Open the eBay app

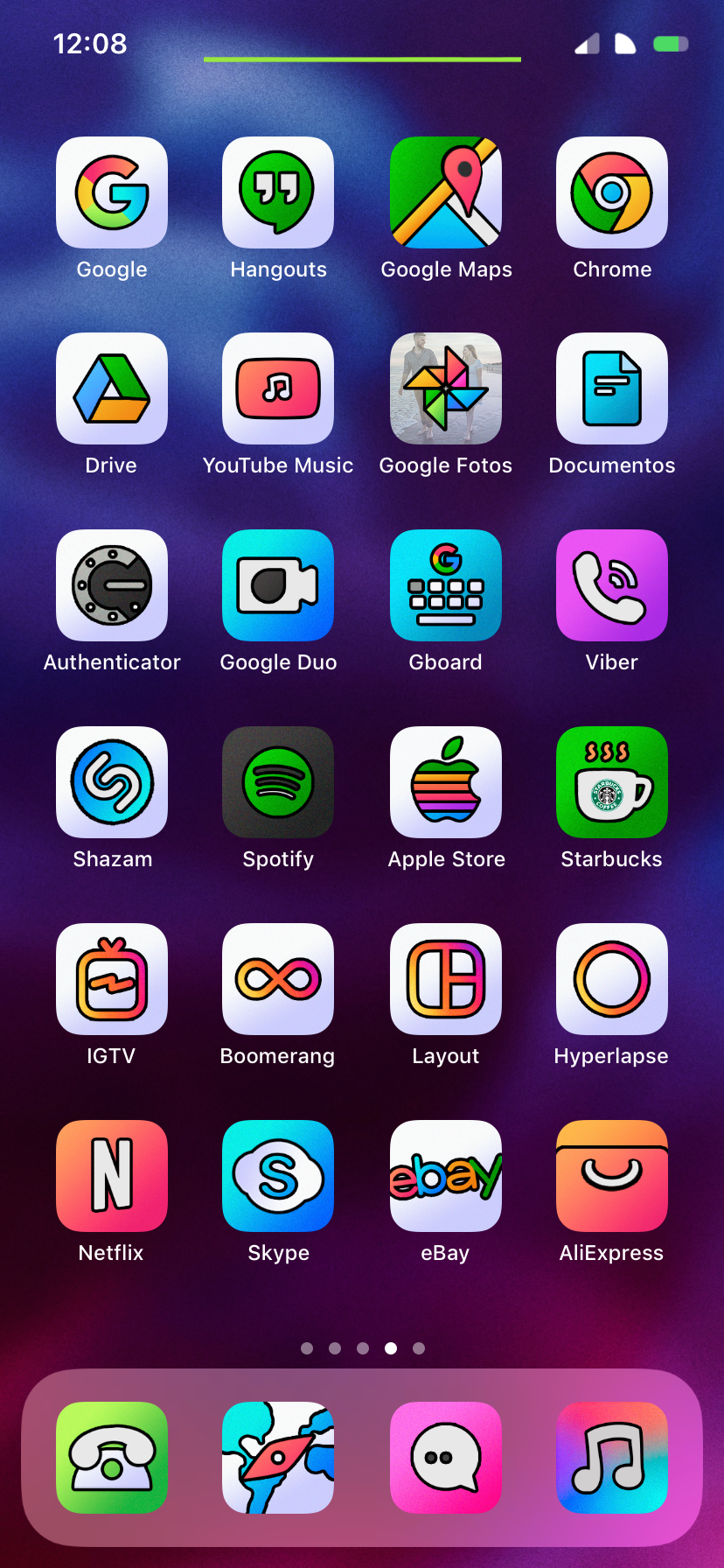446,1176
